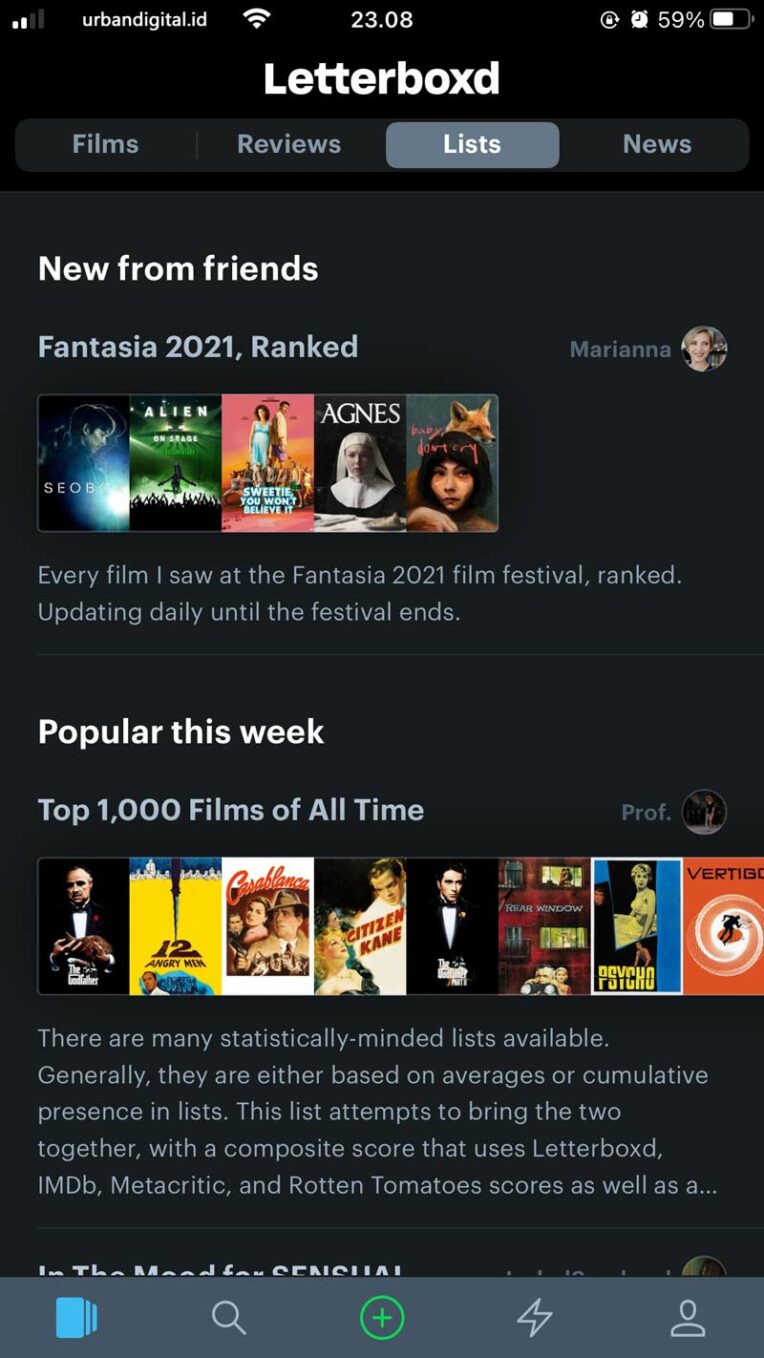Open the Agnes movie poster
Viewport: 764px width, 1358px height.
[360, 461]
